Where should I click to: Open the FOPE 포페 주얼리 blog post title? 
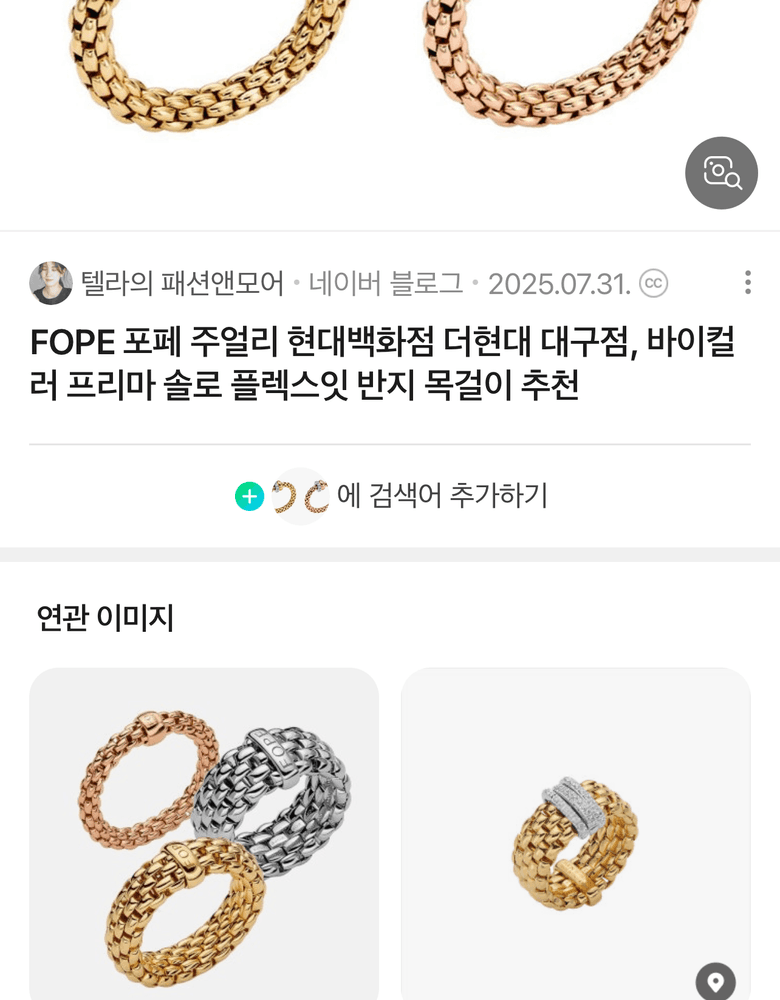point(382,364)
